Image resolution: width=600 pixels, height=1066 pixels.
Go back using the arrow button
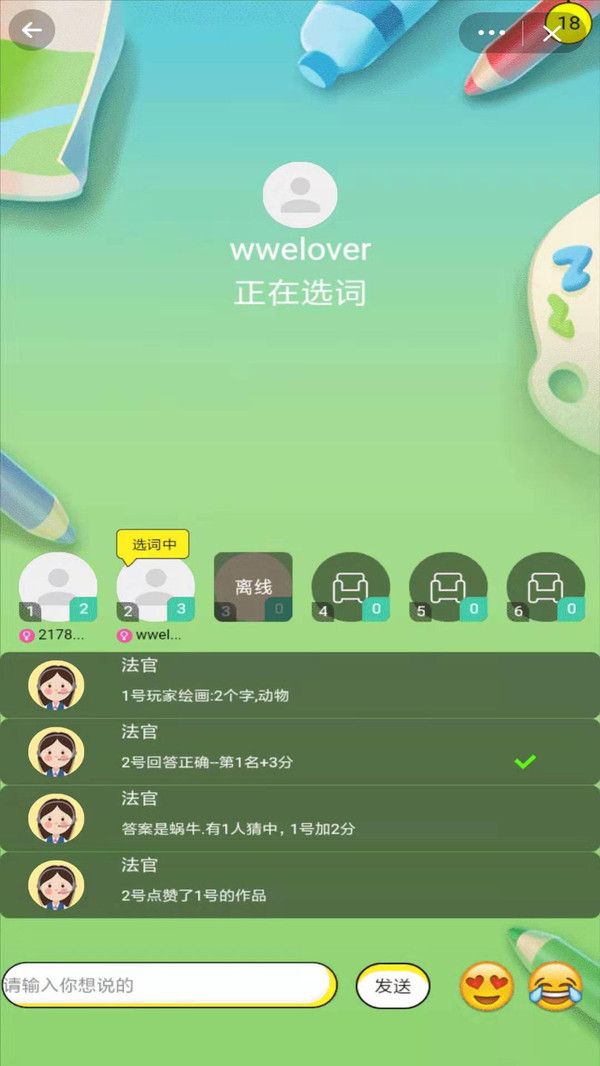point(32,30)
